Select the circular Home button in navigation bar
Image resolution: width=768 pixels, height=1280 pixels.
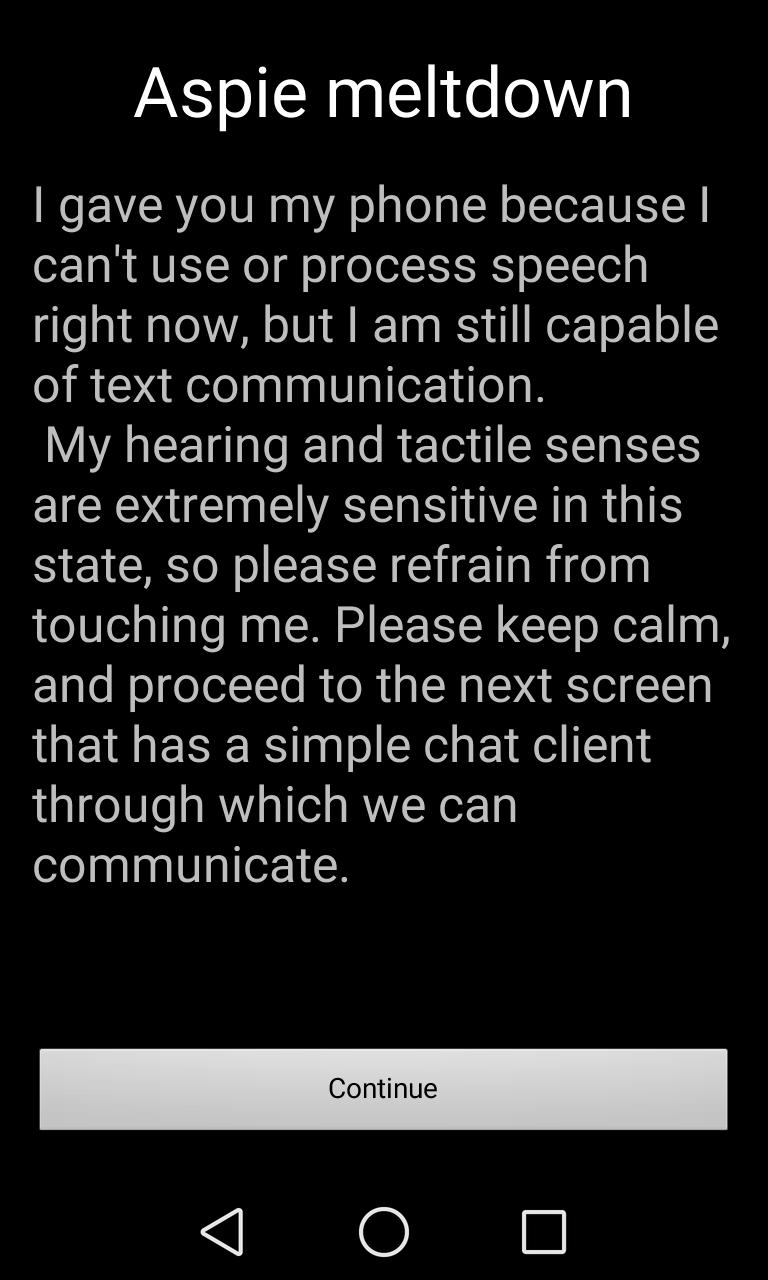[x=385, y=1232]
